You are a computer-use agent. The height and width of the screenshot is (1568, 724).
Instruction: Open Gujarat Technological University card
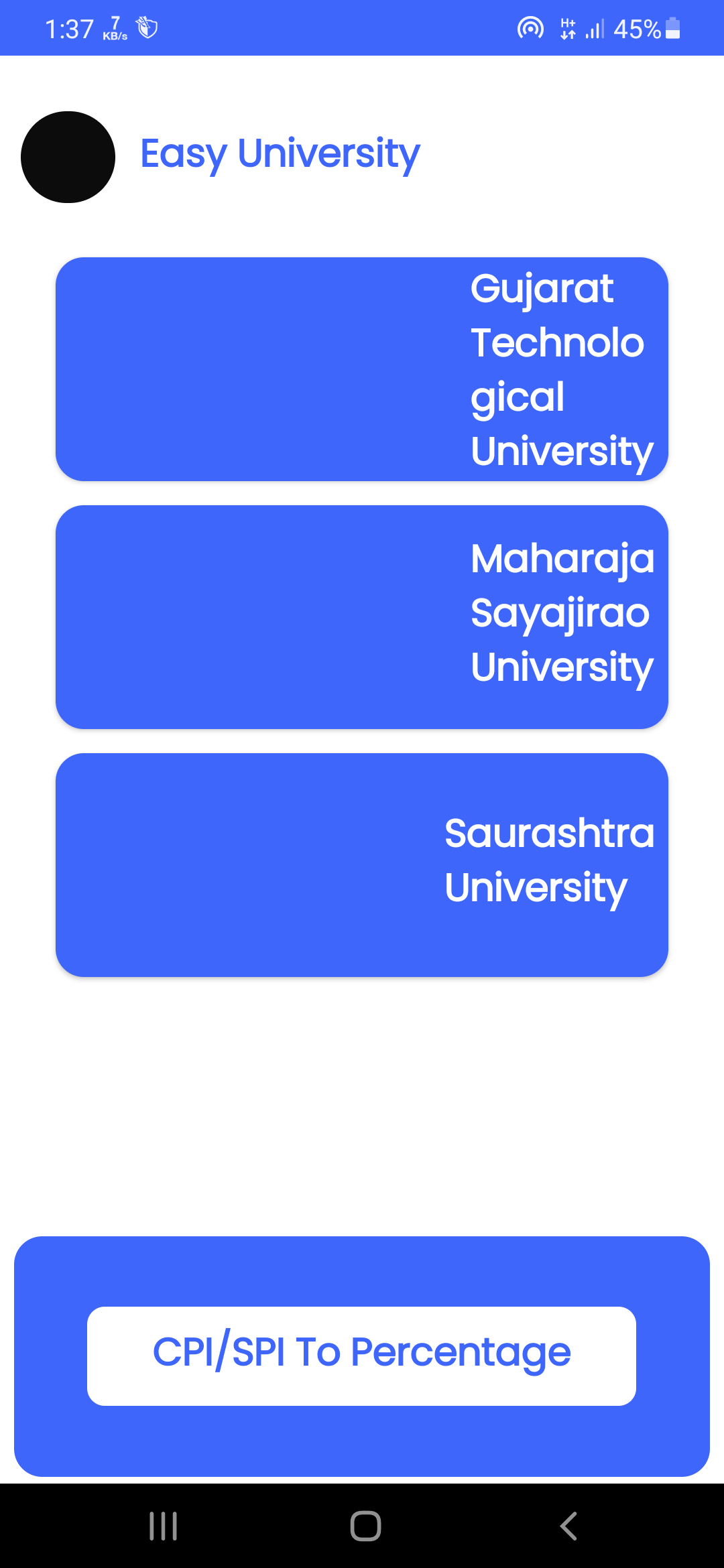(362, 369)
